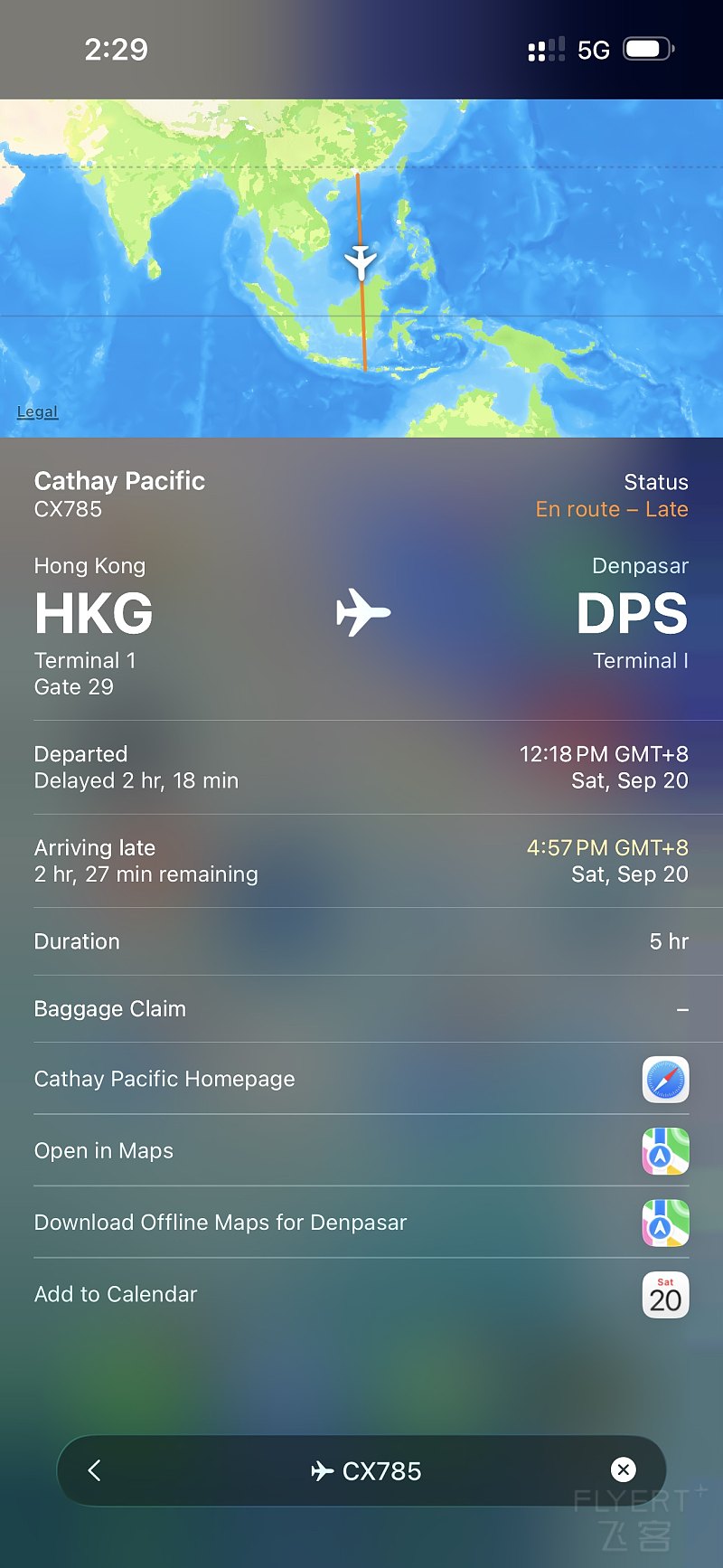Go back with the left chevron

coord(94,1470)
